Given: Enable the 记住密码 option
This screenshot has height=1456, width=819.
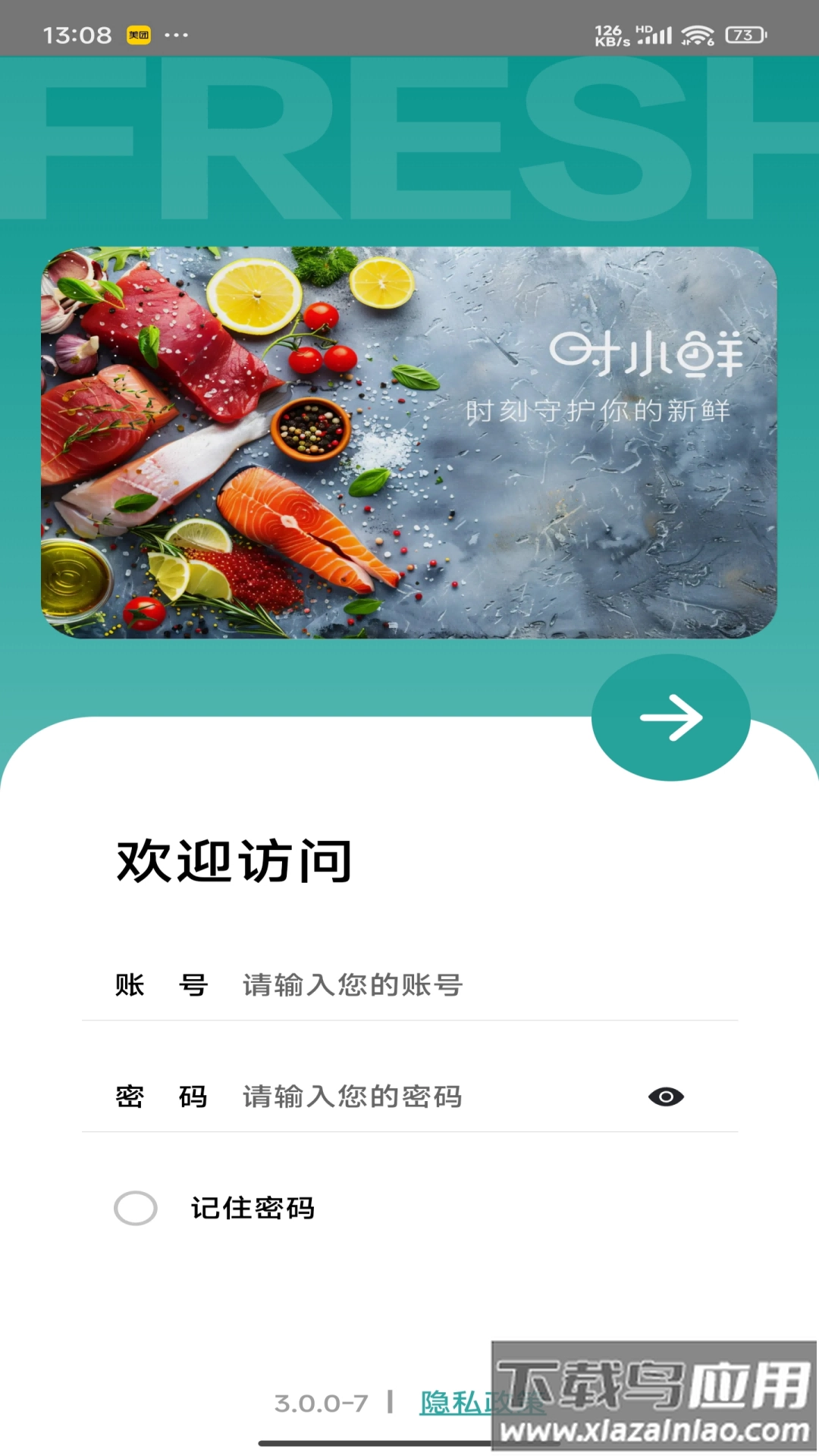Looking at the screenshot, I should [136, 1208].
